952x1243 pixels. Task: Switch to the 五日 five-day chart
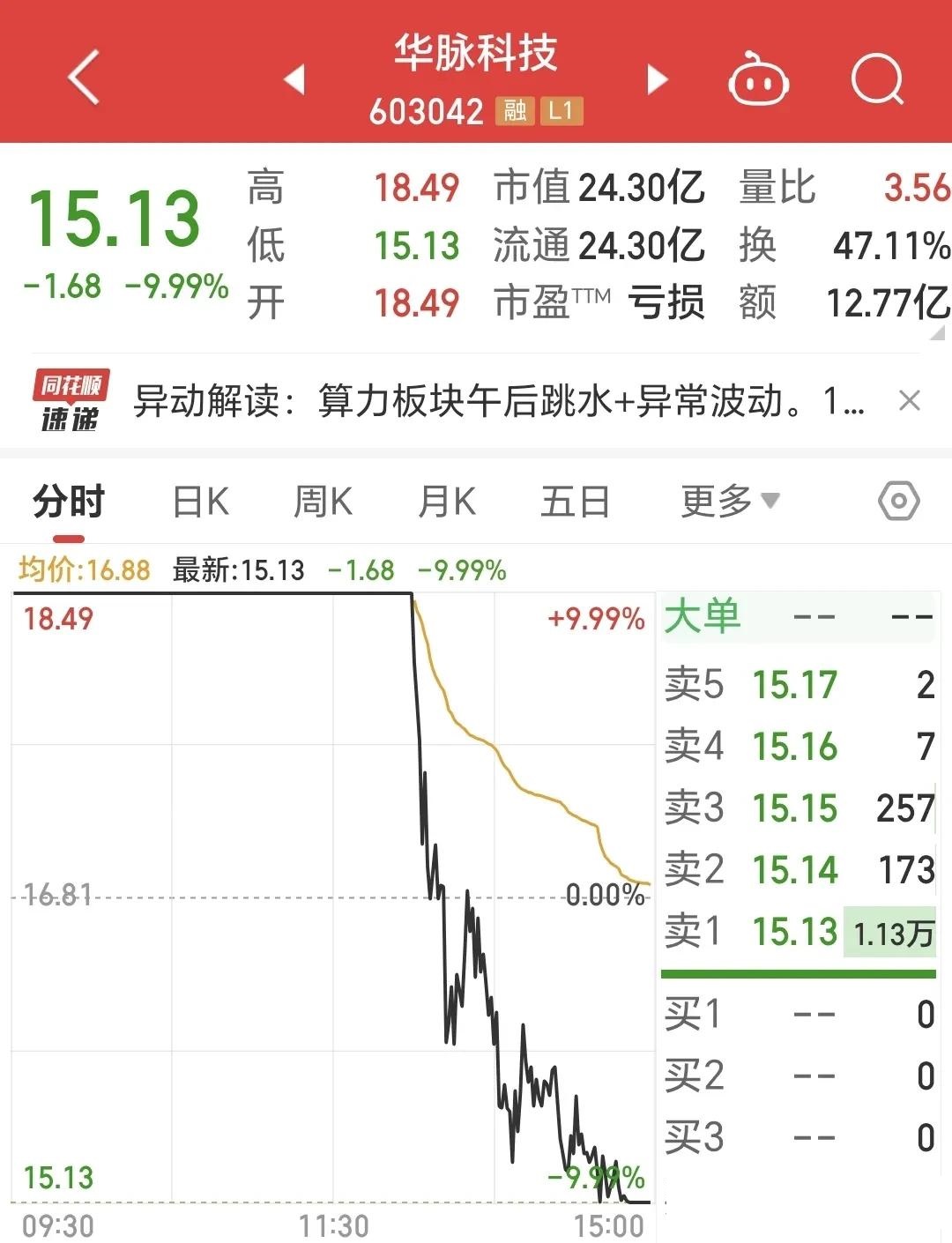coord(575,500)
